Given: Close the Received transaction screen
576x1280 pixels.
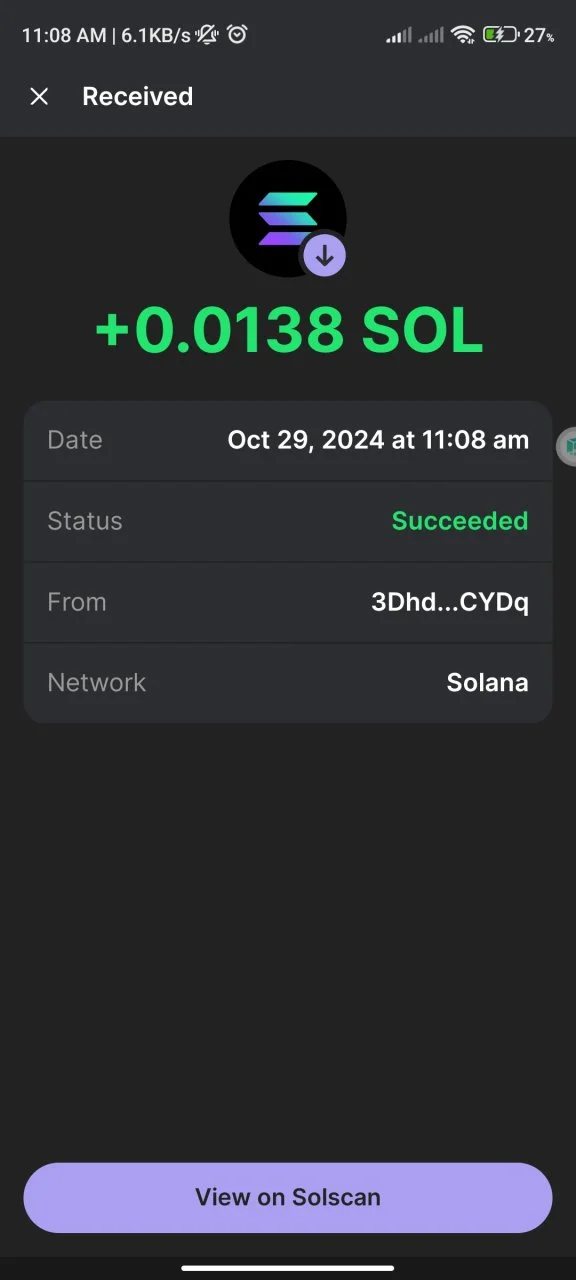Looking at the screenshot, I should point(39,97).
